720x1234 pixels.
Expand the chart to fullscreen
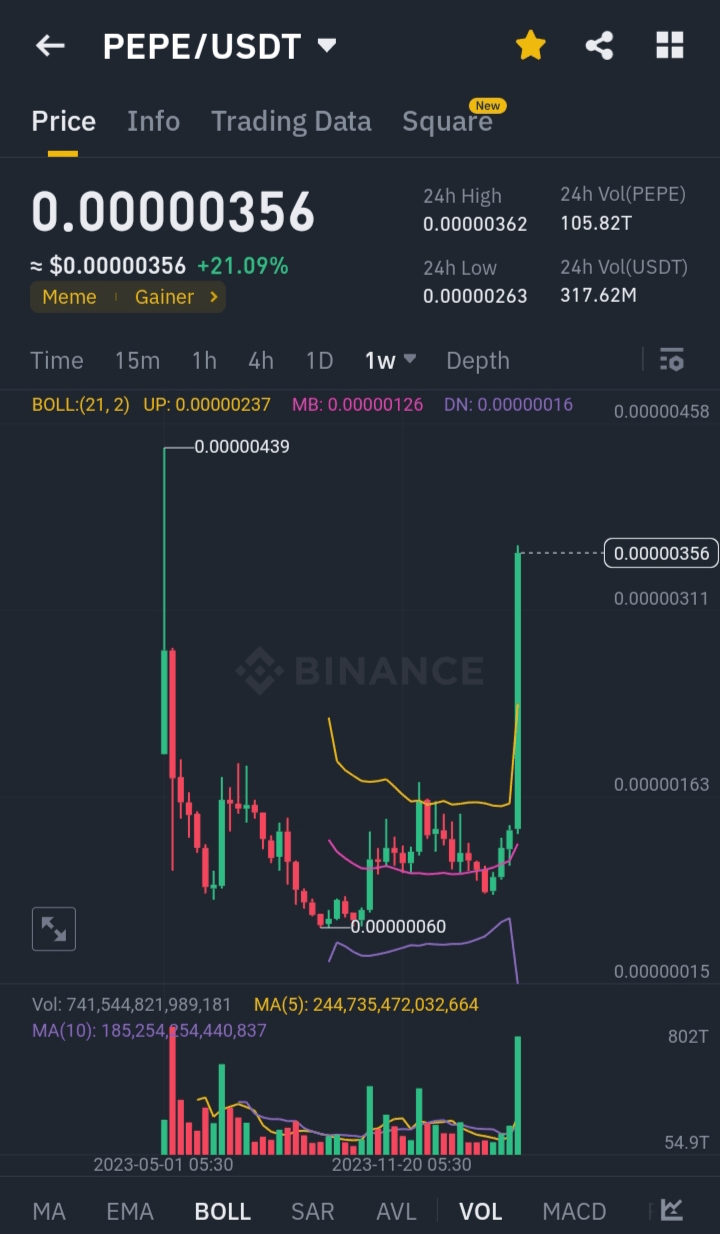(54, 929)
